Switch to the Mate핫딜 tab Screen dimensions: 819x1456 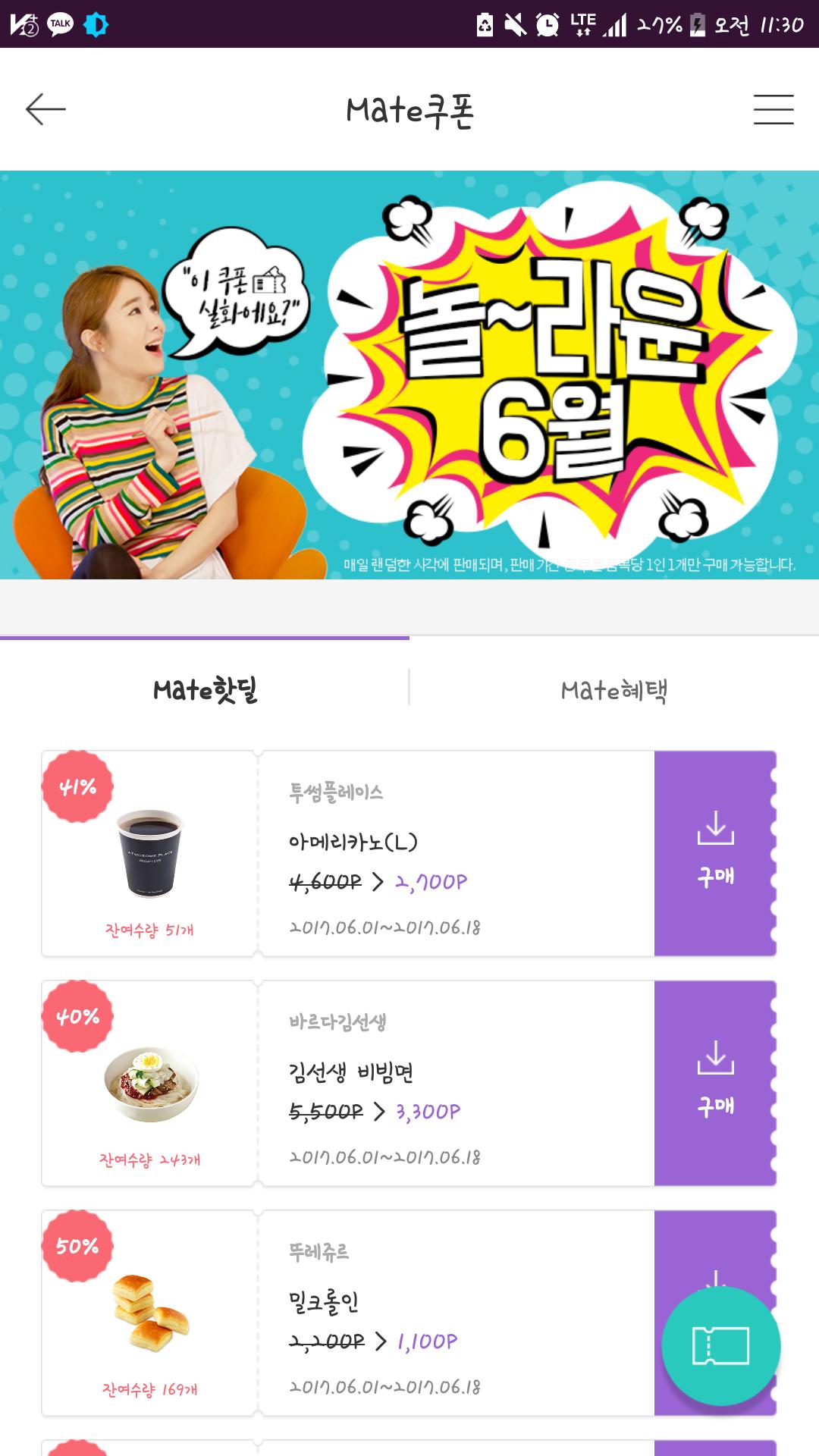pyautogui.click(x=205, y=690)
